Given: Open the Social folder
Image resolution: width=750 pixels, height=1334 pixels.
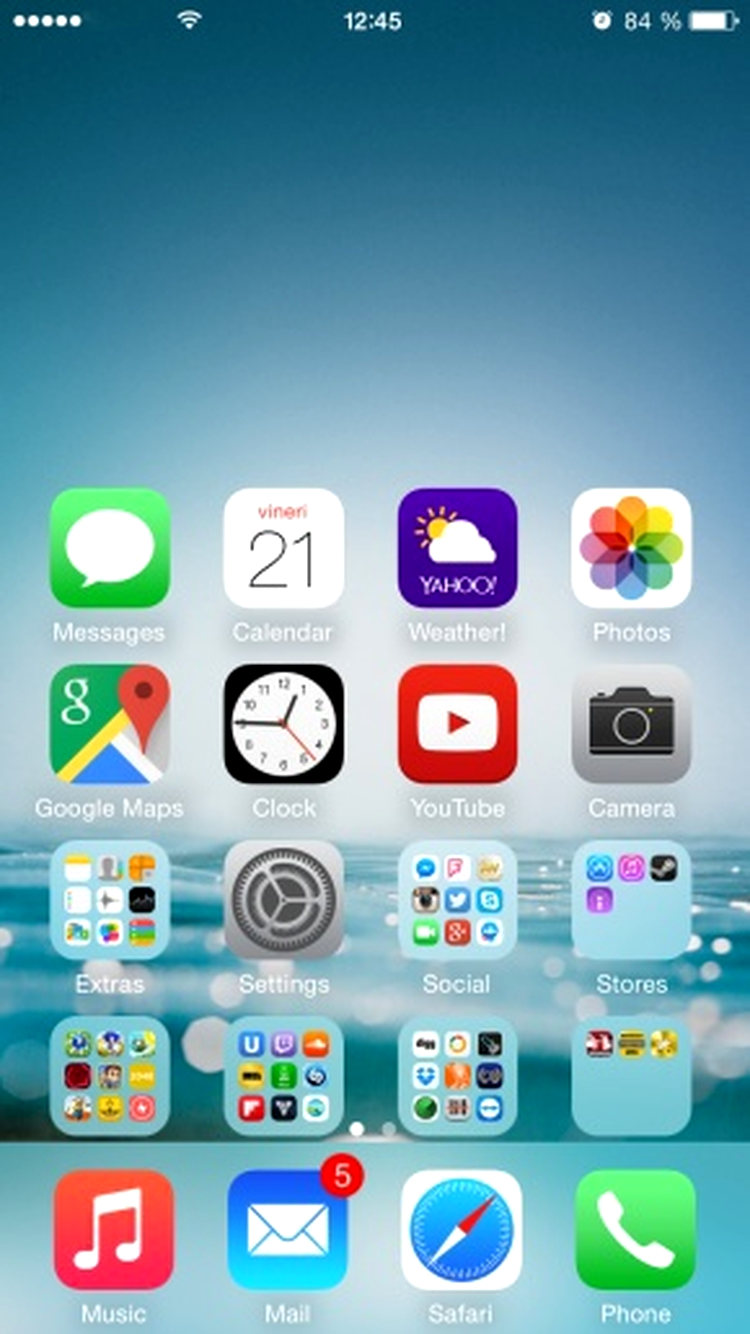Looking at the screenshot, I should pos(457,900).
